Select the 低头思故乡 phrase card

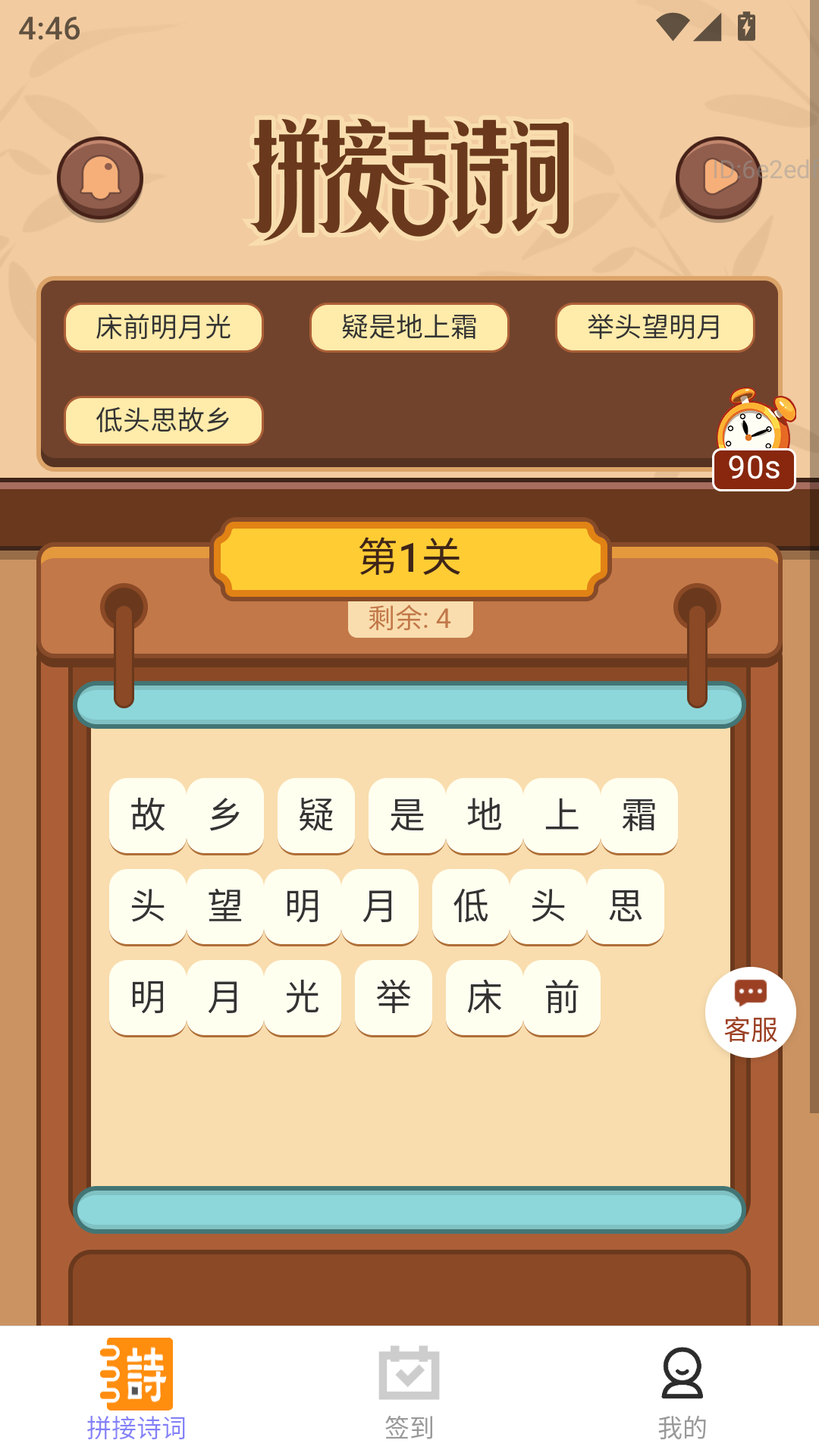(164, 421)
